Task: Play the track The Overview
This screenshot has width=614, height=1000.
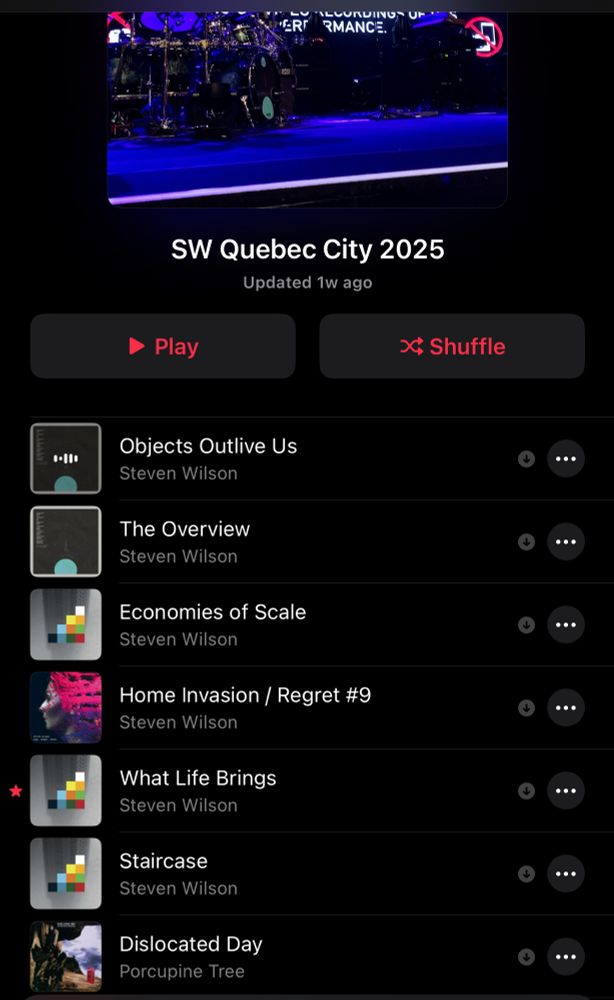Action: click(185, 529)
